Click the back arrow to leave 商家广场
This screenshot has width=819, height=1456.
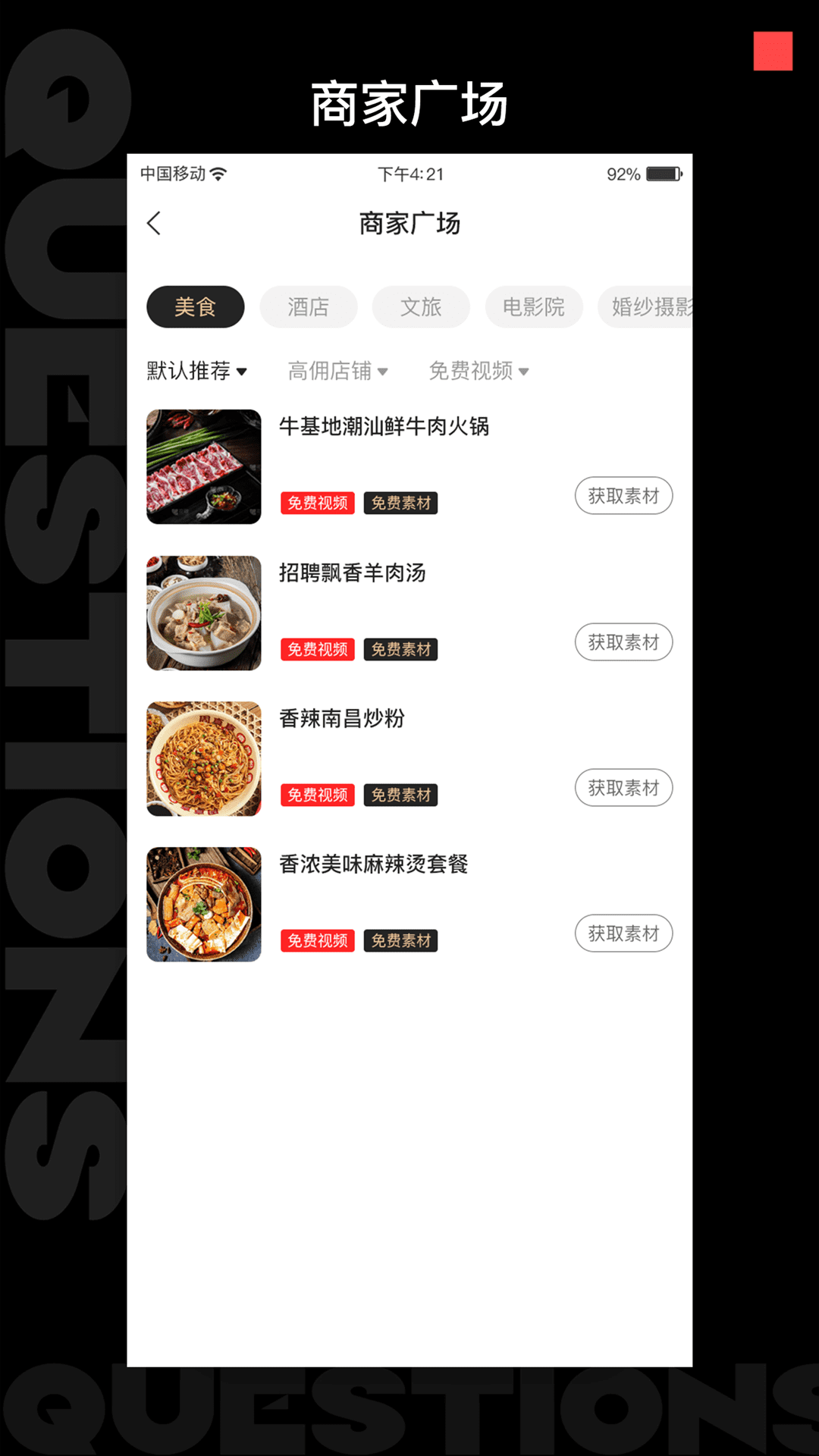(x=155, y=224)
